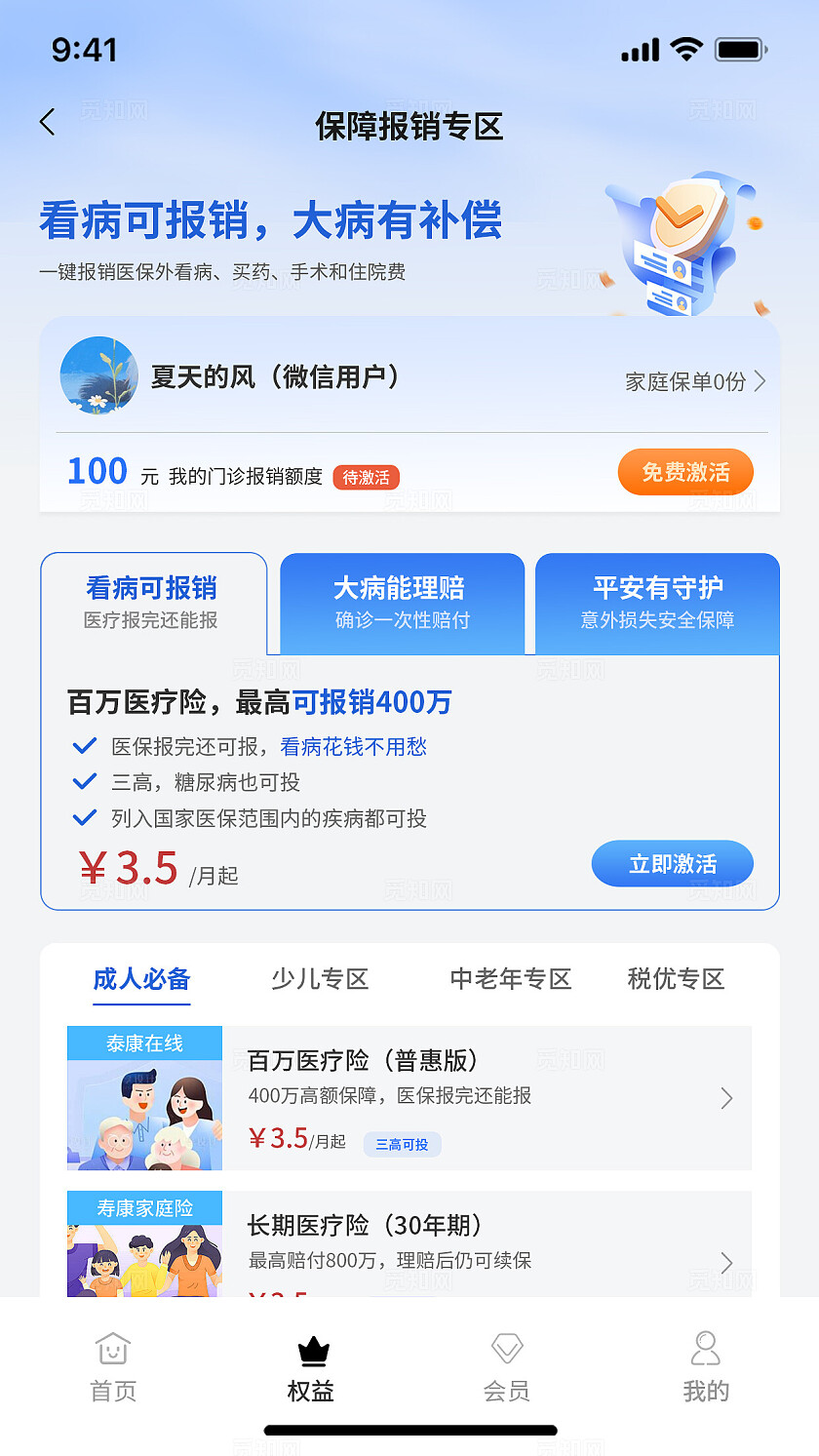Switch to 大病能理赔 option
The height and width of the screenshot is (1456, 819).
(x=402, y=602)
